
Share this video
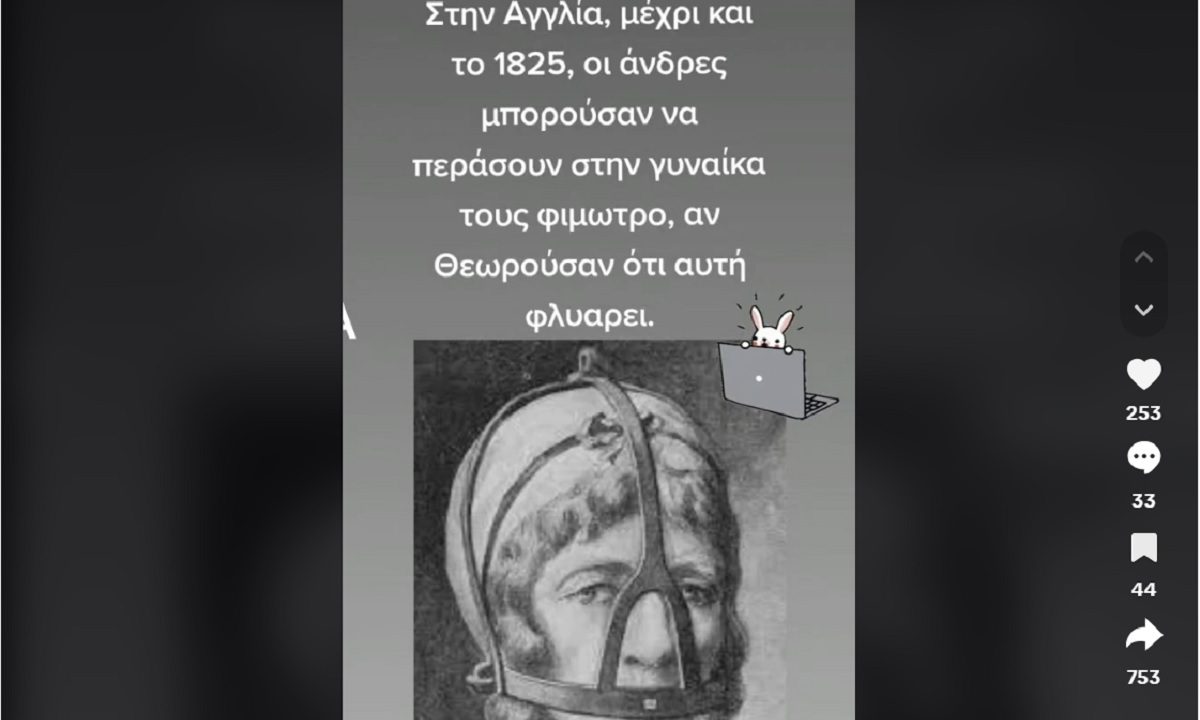point(1143,635)
